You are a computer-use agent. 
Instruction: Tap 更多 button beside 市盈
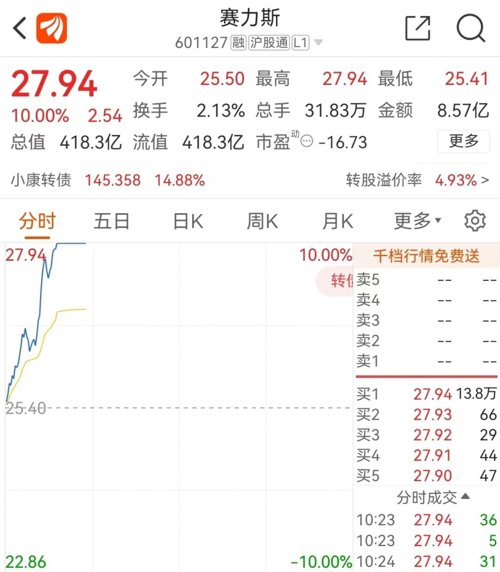click(464, 141)
